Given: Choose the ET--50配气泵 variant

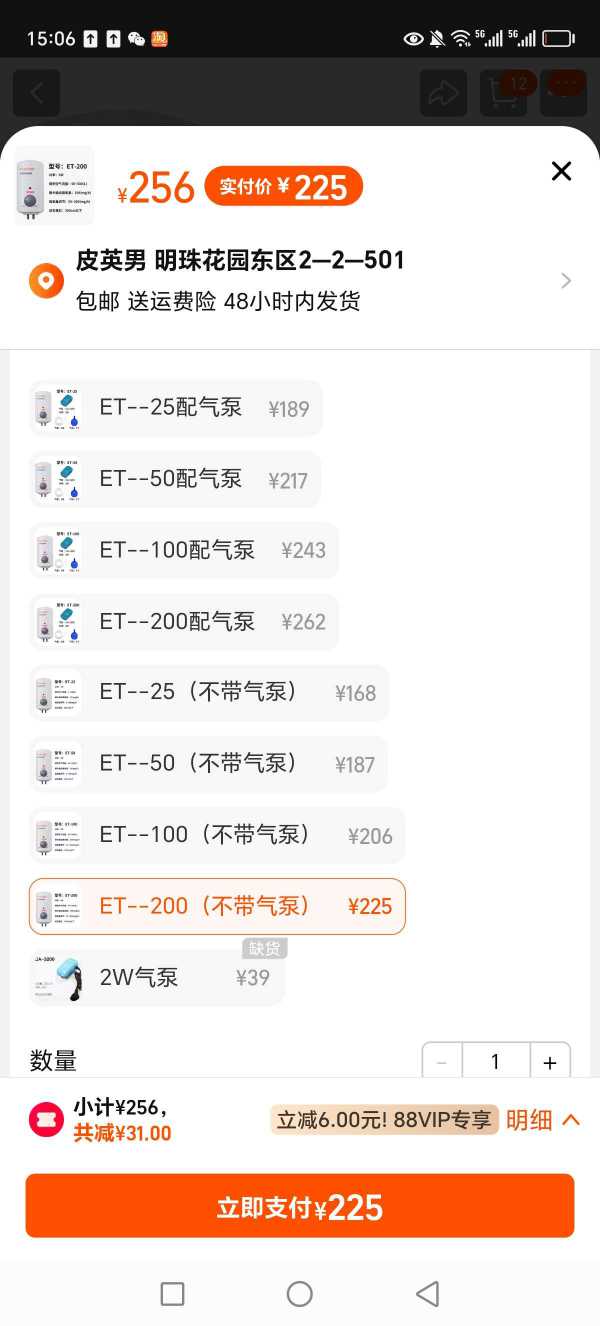Looking at the screenshot, I should pos(176,479).
